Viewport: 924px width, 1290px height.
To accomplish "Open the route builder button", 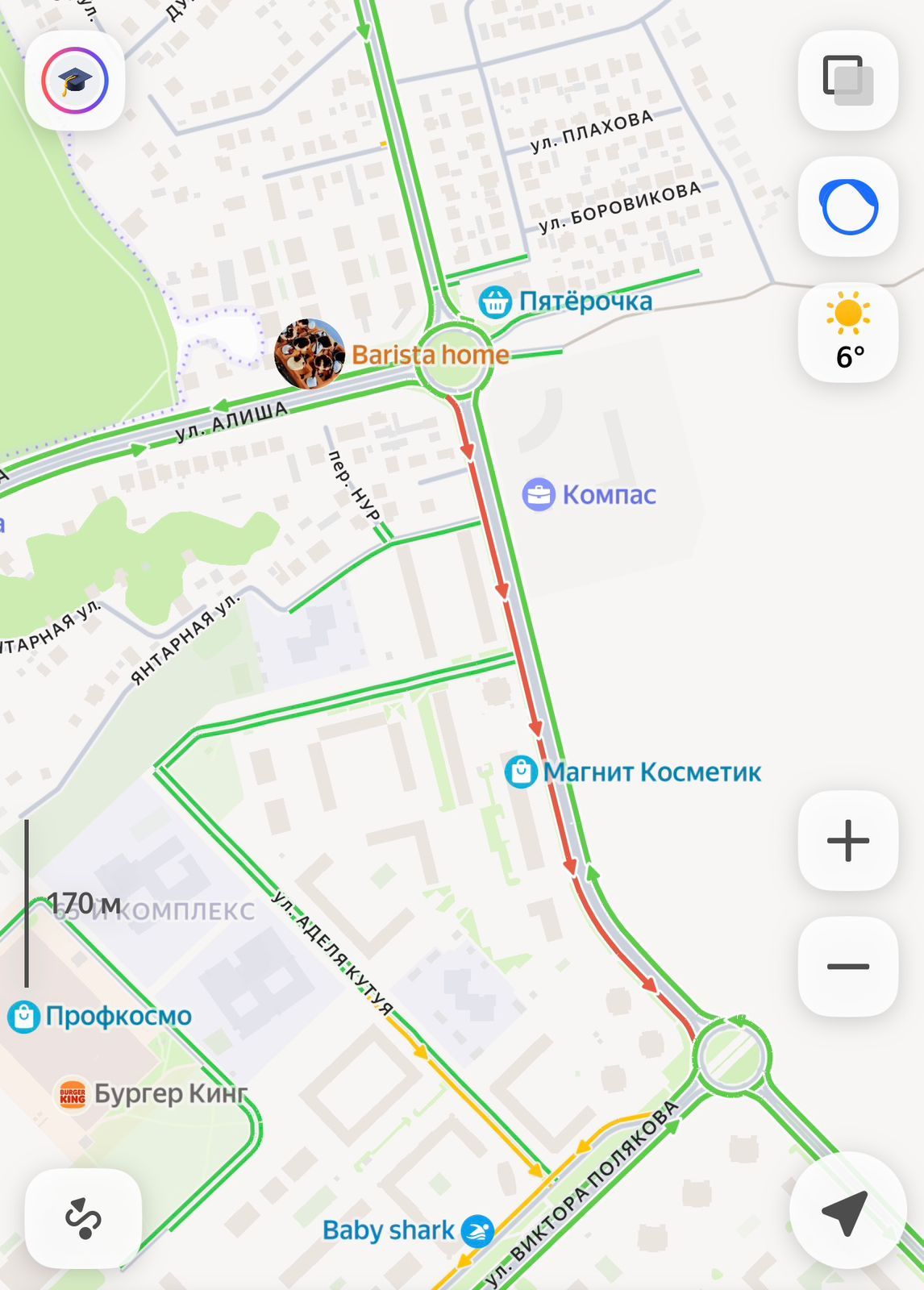I will pyautogui.click(x=83, y=1217).
